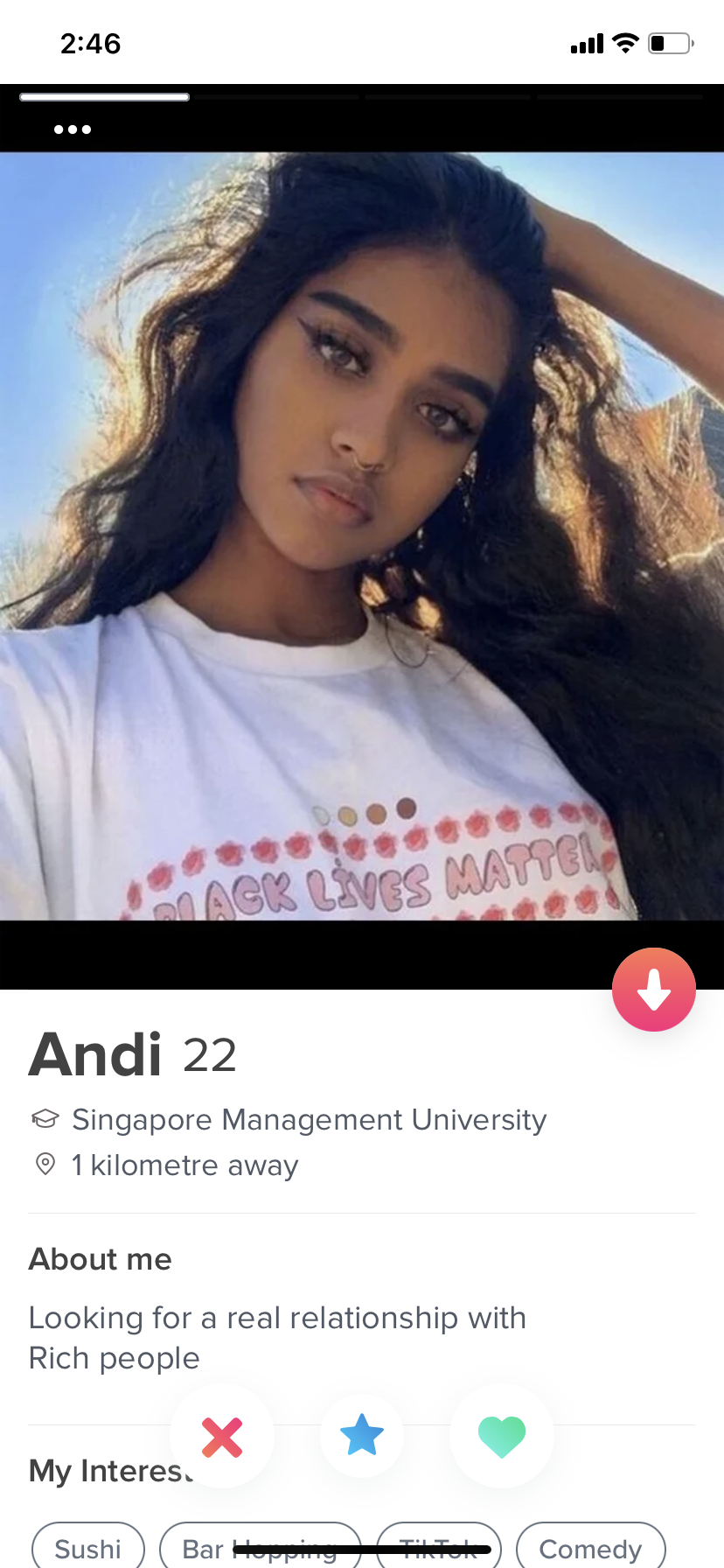Image resolution: width=724 pixels, height=1568 pixels.
Task: Reject Andi with the red X
Action: click(x=222, y=1436)
